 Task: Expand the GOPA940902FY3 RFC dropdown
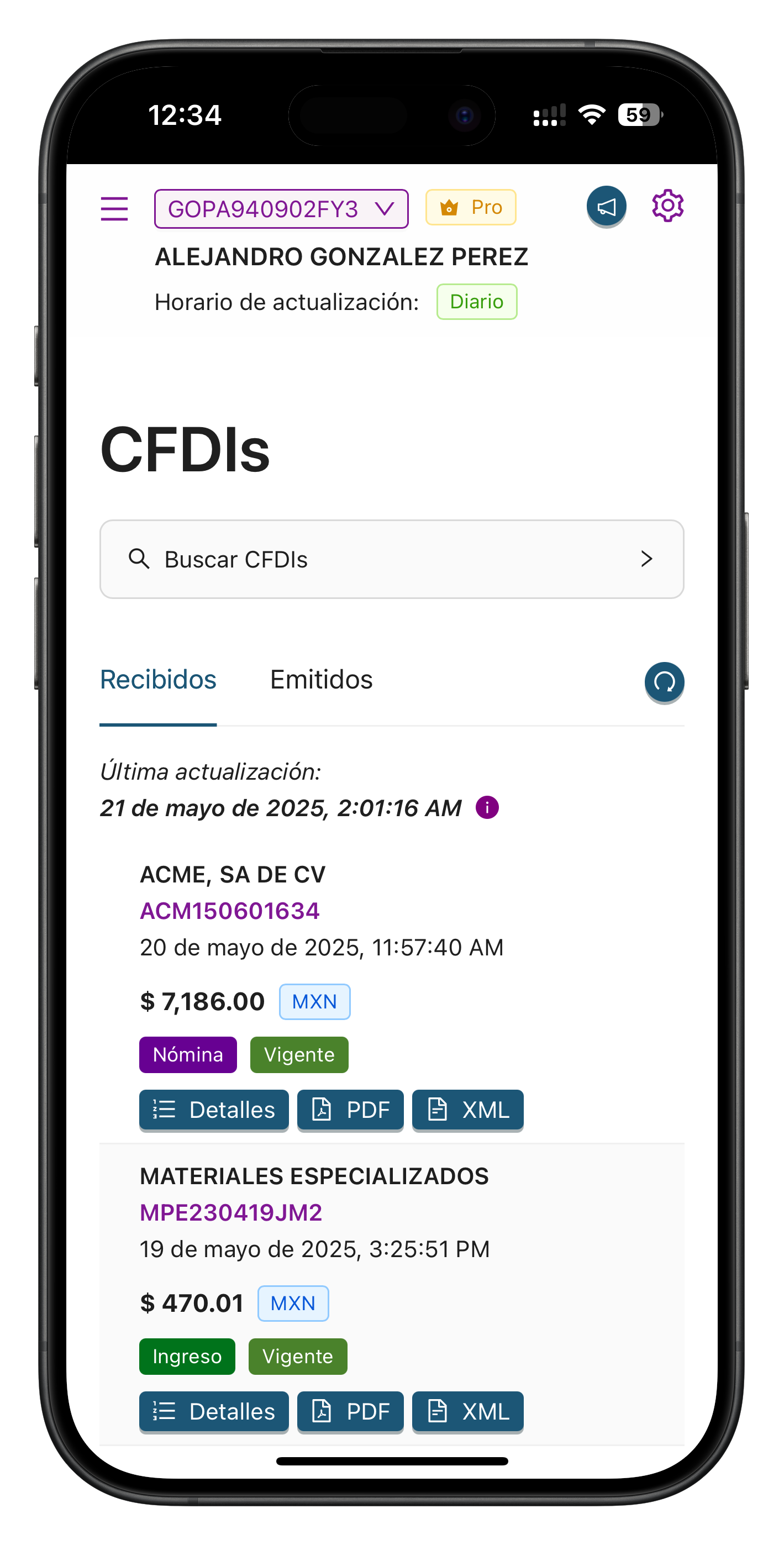[x=281, y=209]
